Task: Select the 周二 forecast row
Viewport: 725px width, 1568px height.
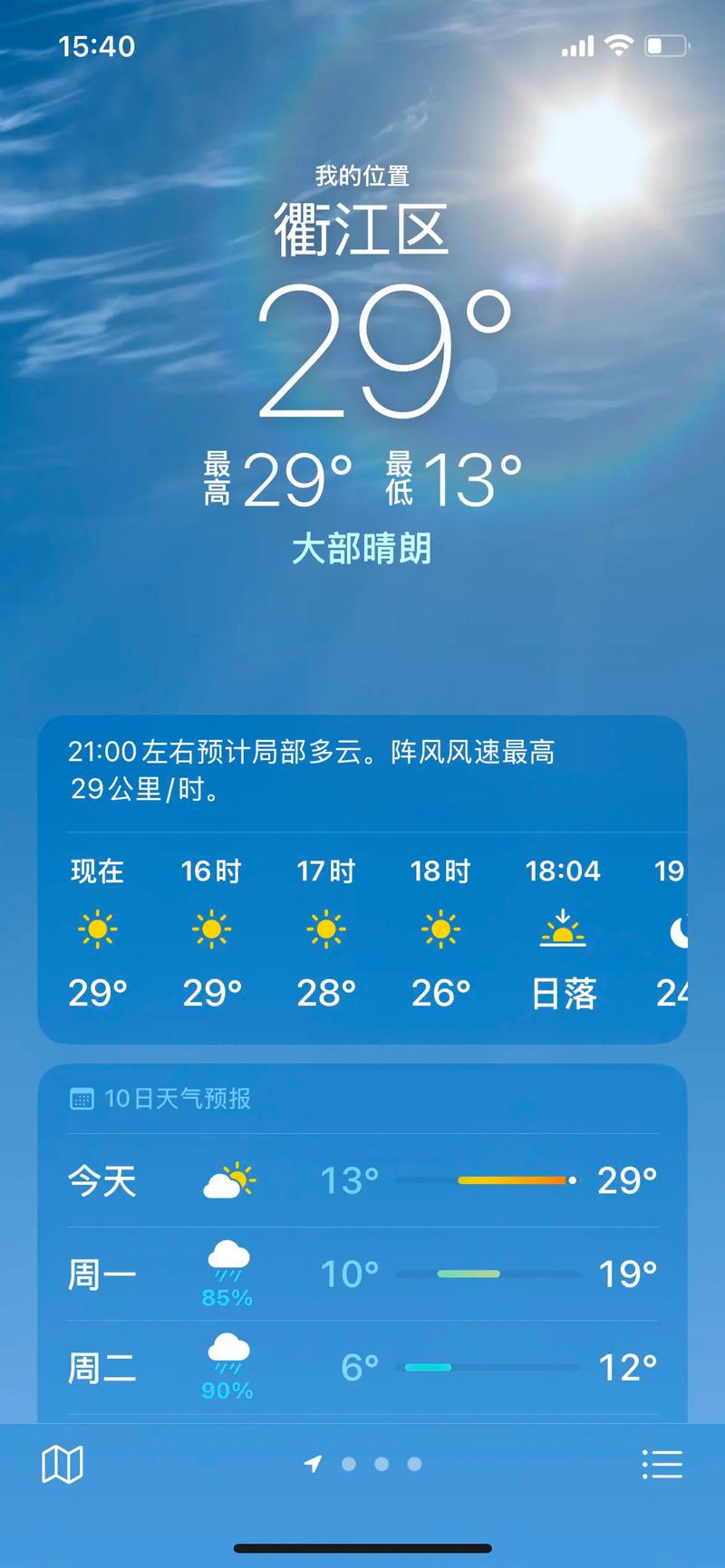Action: tap(362, 1364)
